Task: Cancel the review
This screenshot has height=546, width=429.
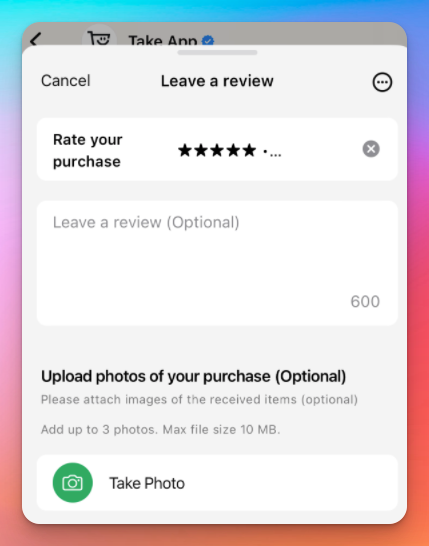Action: pos(65,81)
